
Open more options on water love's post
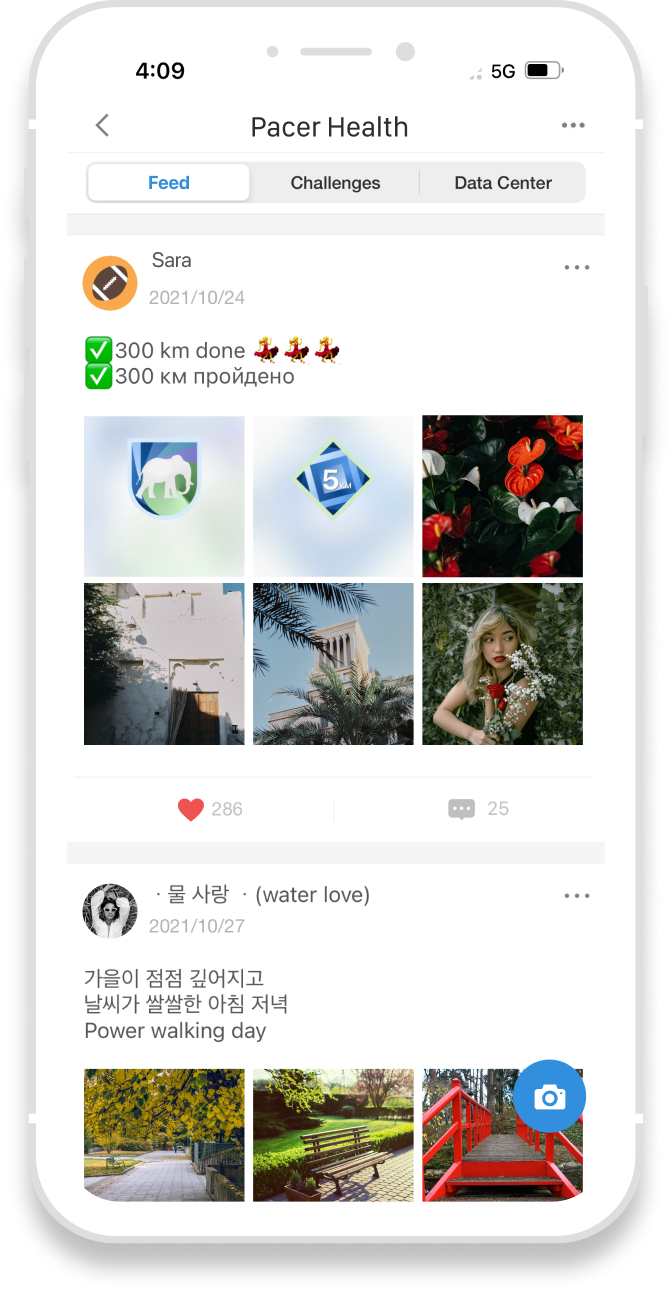tap(577, 896)
